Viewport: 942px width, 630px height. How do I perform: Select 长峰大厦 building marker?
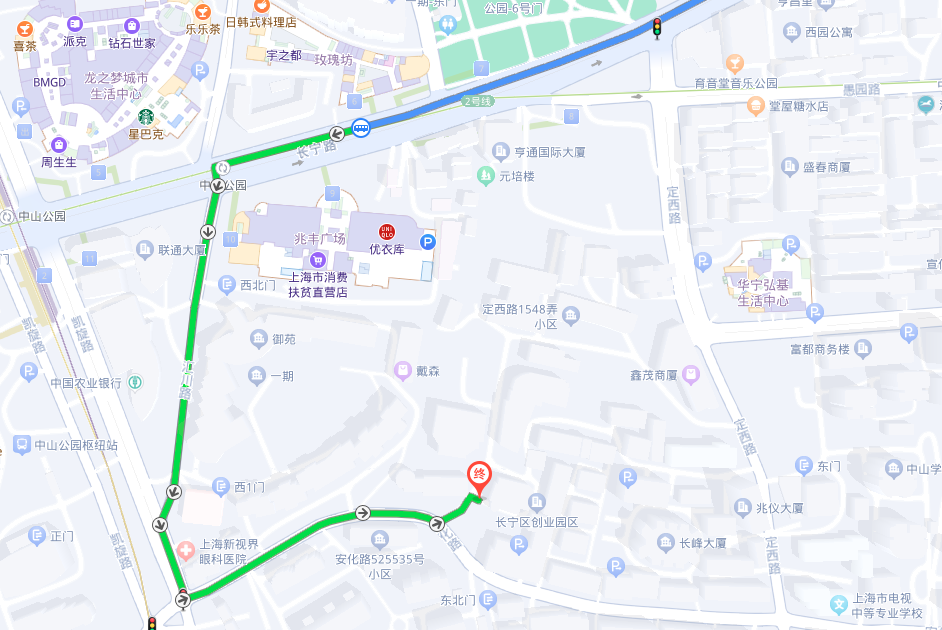pyautogui.click(x=666, y=542)
